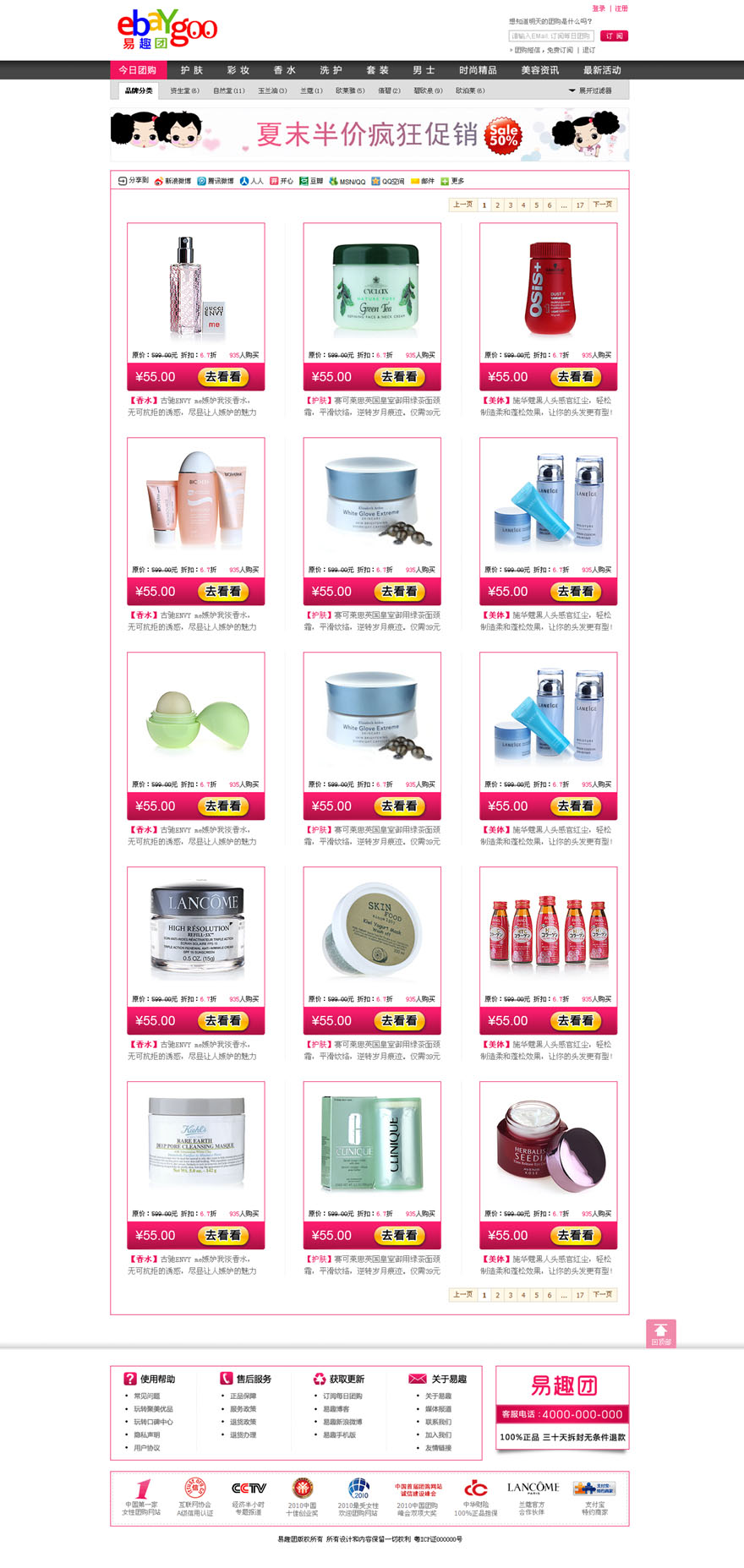
Task: Tap 下一页 in the top pagination
Action: click(x=603, y=205)
